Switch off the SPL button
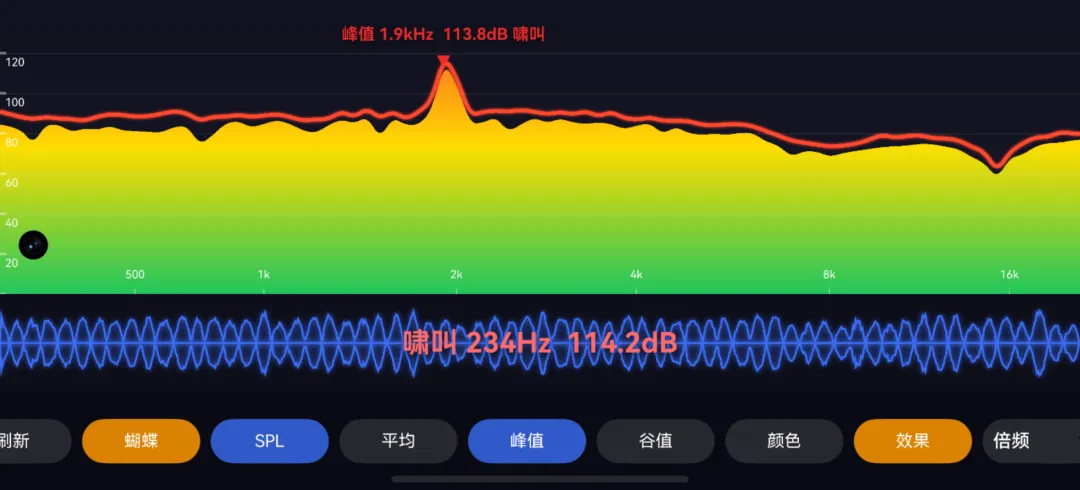 [269, 441]
